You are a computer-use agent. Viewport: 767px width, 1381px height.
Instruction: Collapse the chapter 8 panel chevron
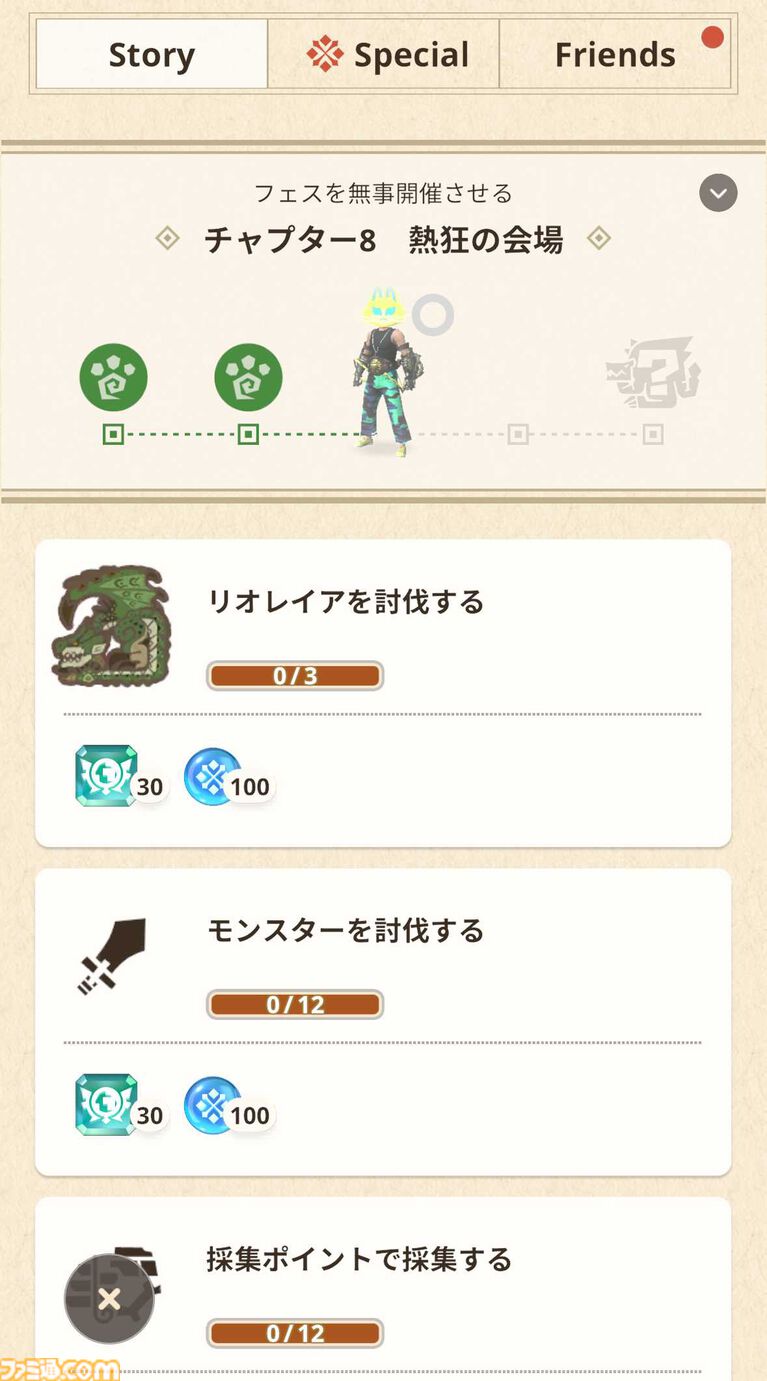point(718,193)
